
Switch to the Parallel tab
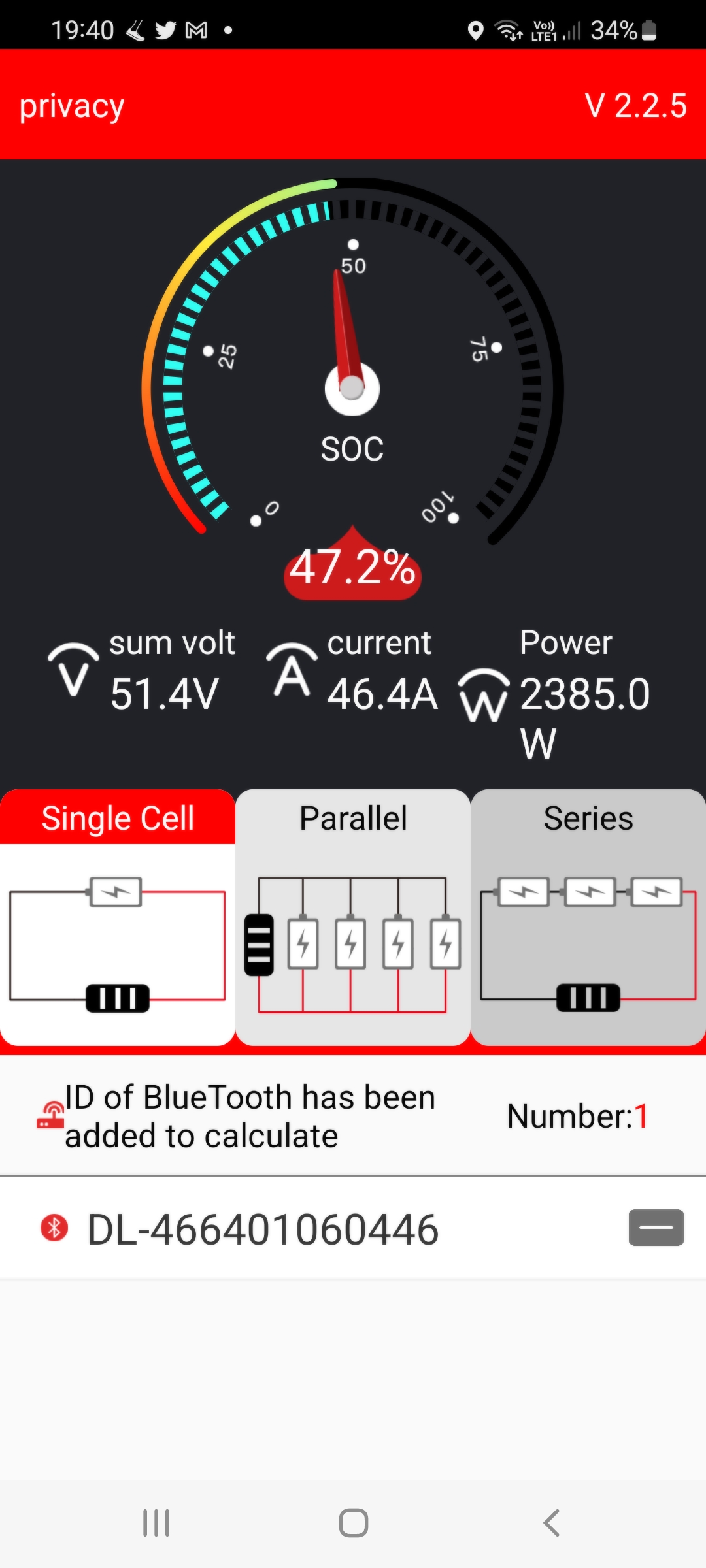tap(353, 818)
